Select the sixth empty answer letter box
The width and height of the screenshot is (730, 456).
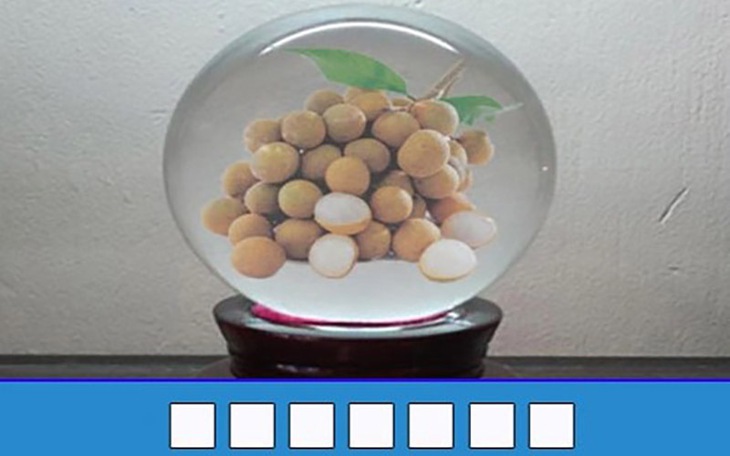pos(491,425)
